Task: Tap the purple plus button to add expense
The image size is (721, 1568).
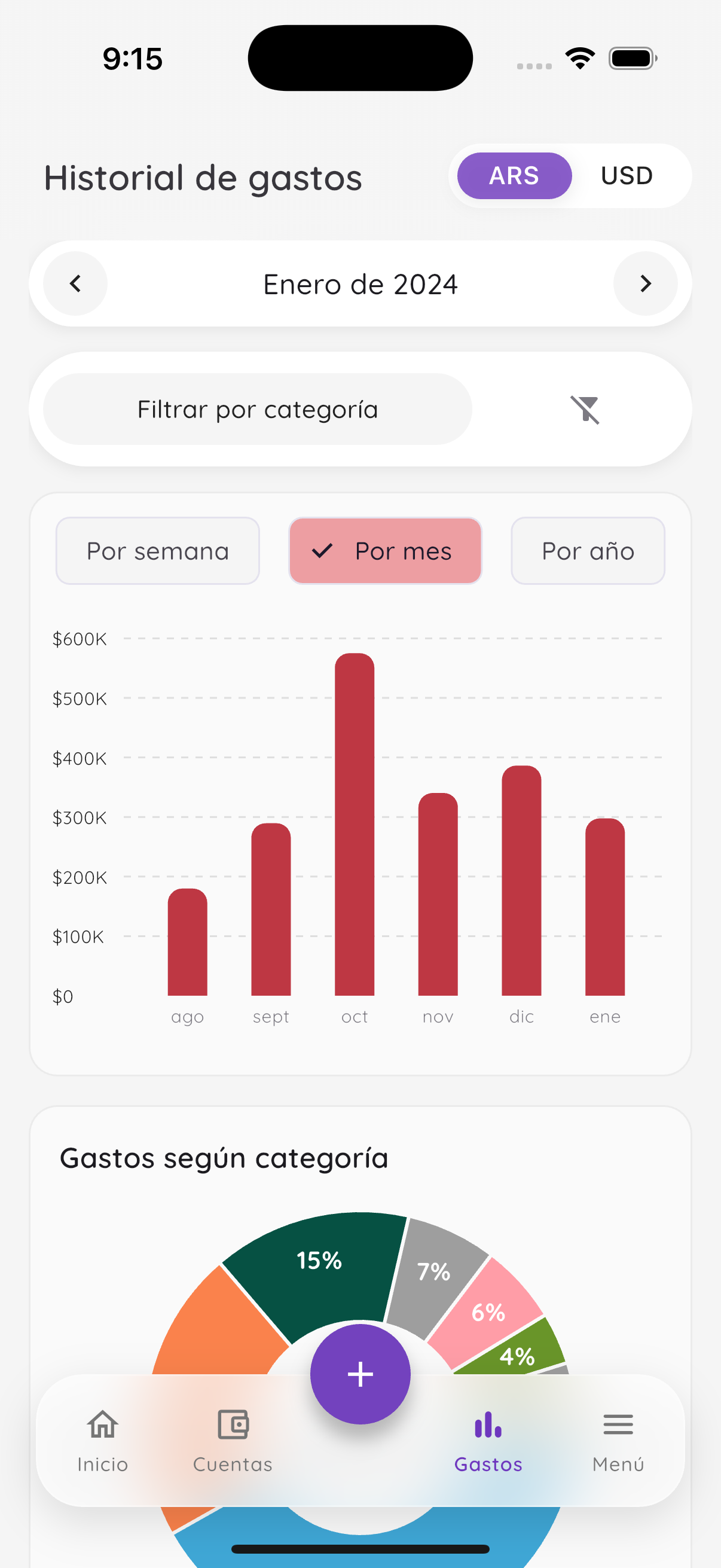Action: (x=360, y=1374)
